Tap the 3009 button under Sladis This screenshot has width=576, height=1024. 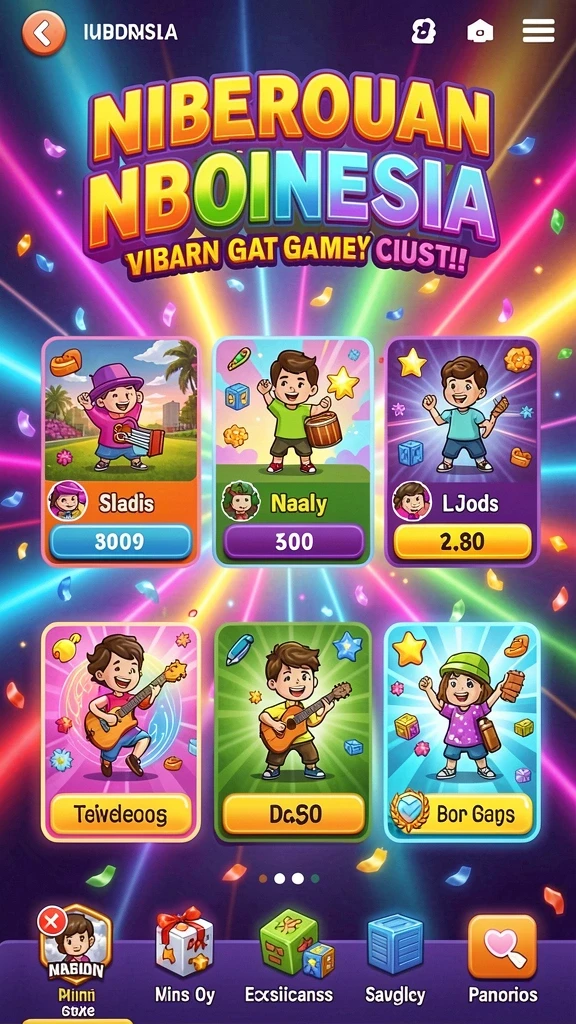coord(121,542)
